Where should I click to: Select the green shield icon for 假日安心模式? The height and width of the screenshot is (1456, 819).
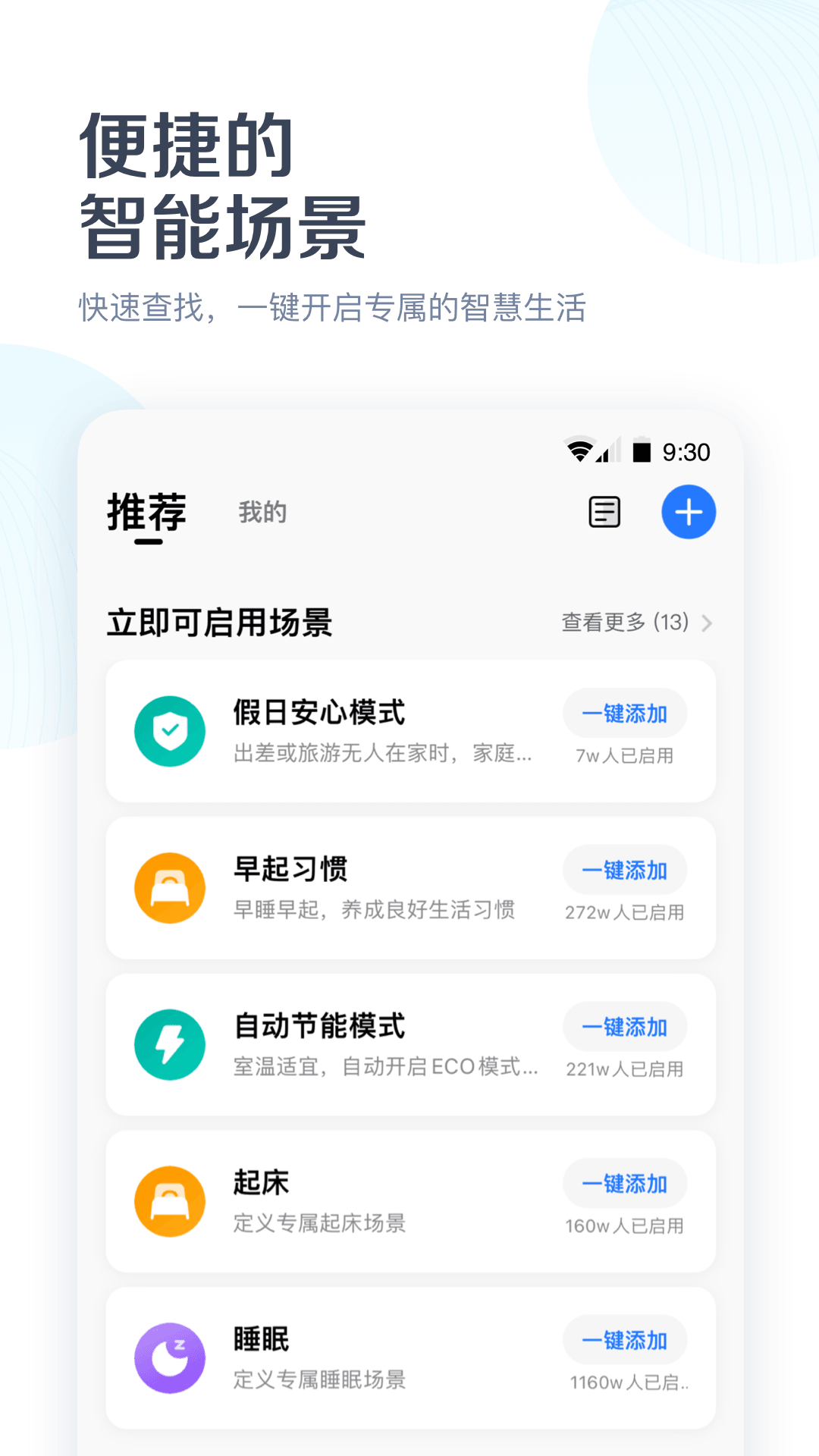point(170,730)
